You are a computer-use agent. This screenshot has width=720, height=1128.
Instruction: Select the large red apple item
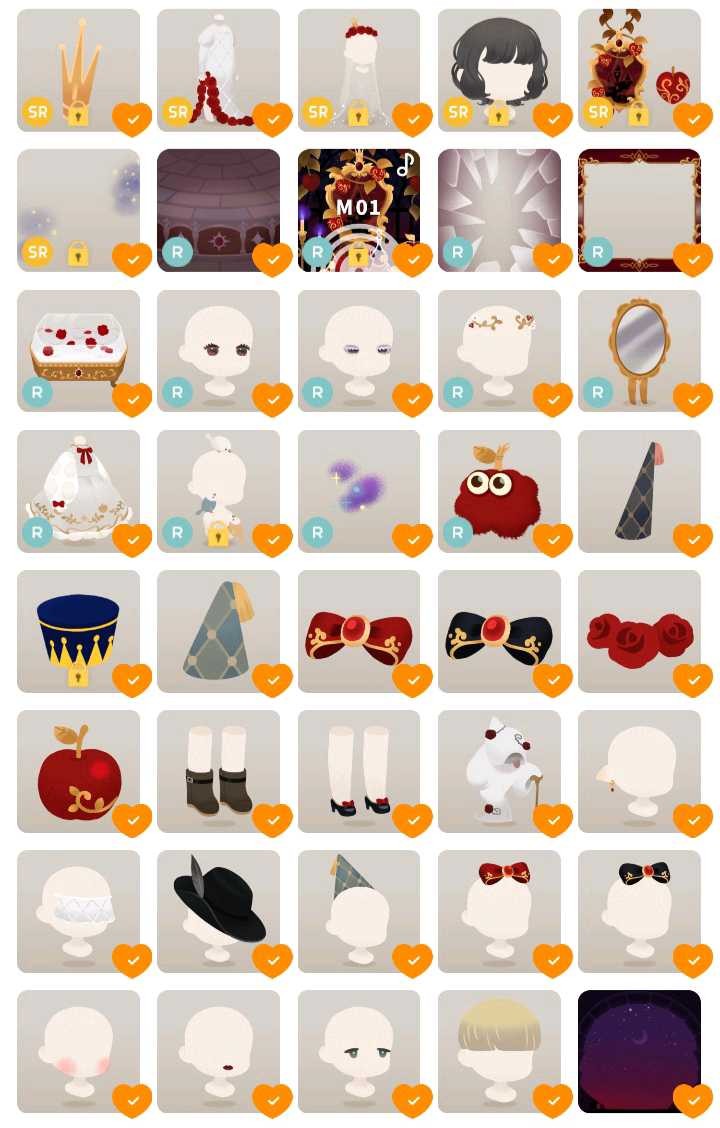78,770
